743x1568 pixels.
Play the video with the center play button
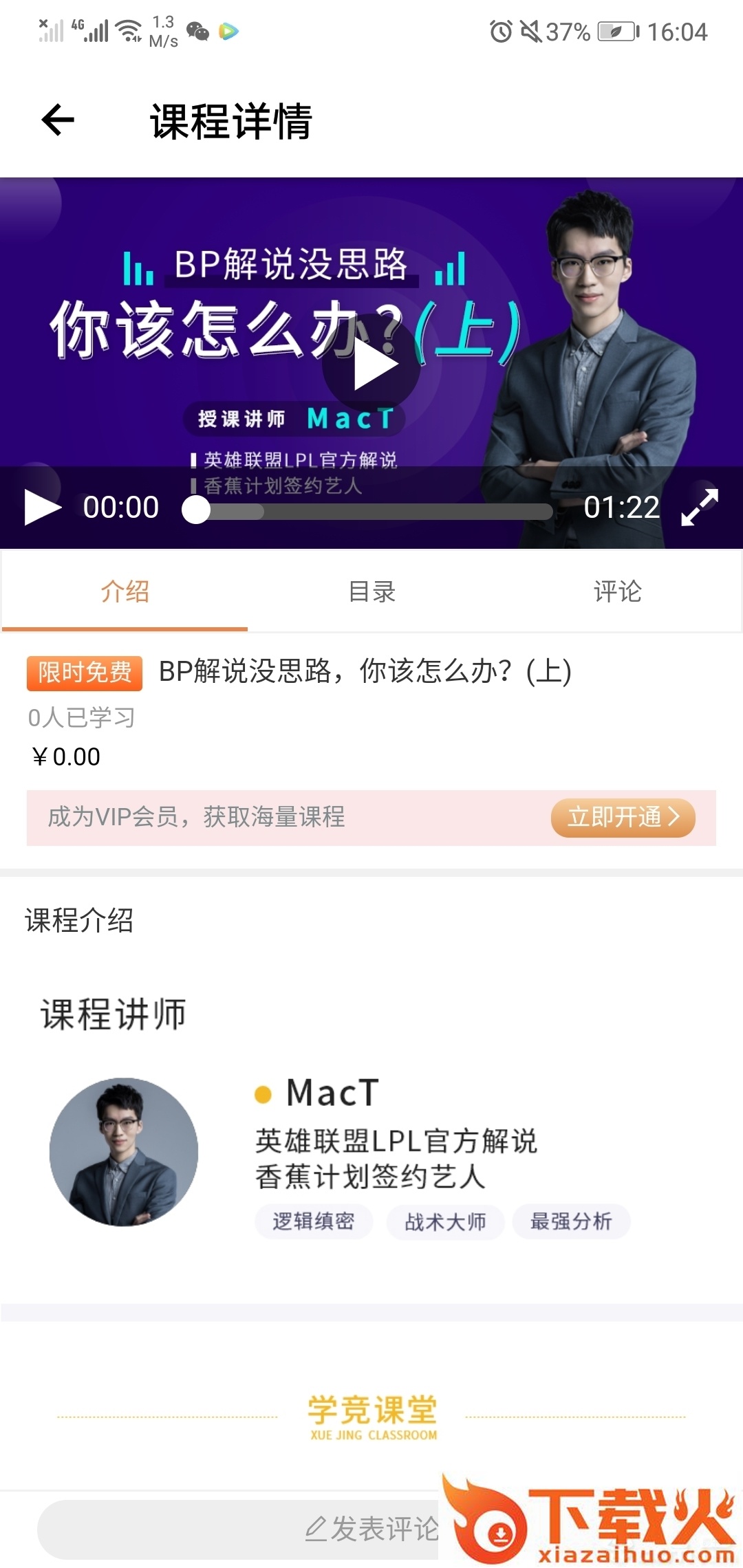tap(372, 364)
